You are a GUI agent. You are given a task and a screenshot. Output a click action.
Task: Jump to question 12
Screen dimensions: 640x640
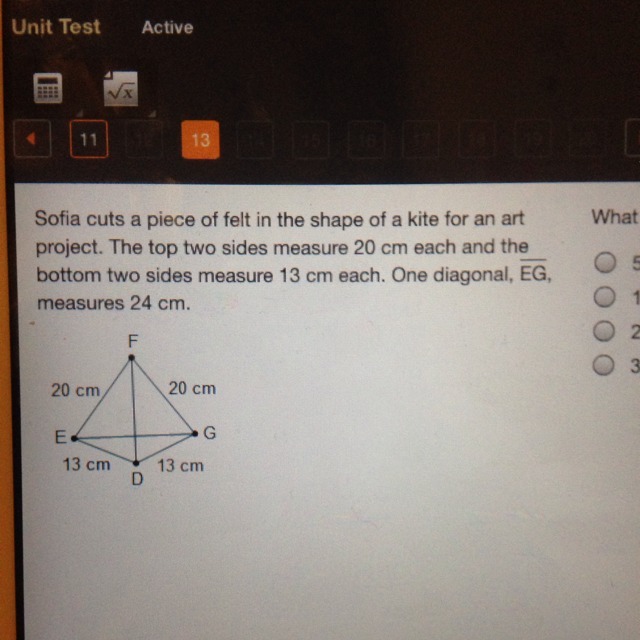(144, 141)
